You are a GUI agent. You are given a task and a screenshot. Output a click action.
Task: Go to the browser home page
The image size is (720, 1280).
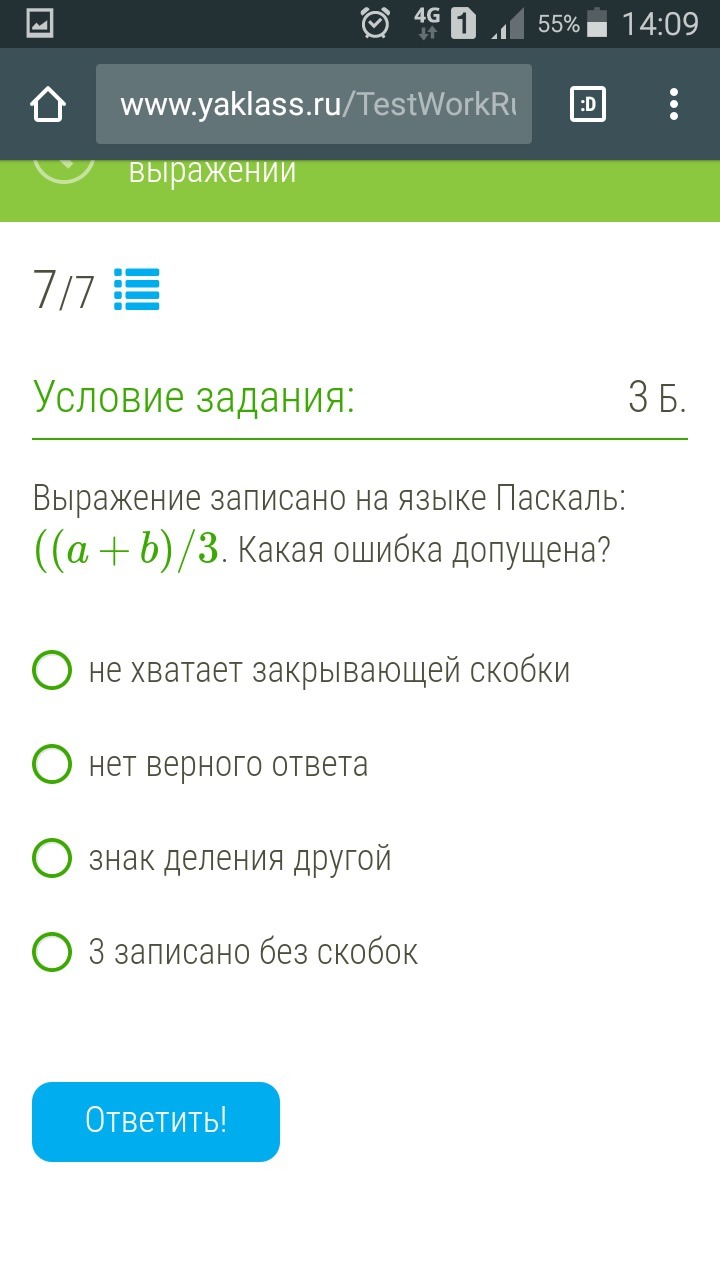coord(48,104)
